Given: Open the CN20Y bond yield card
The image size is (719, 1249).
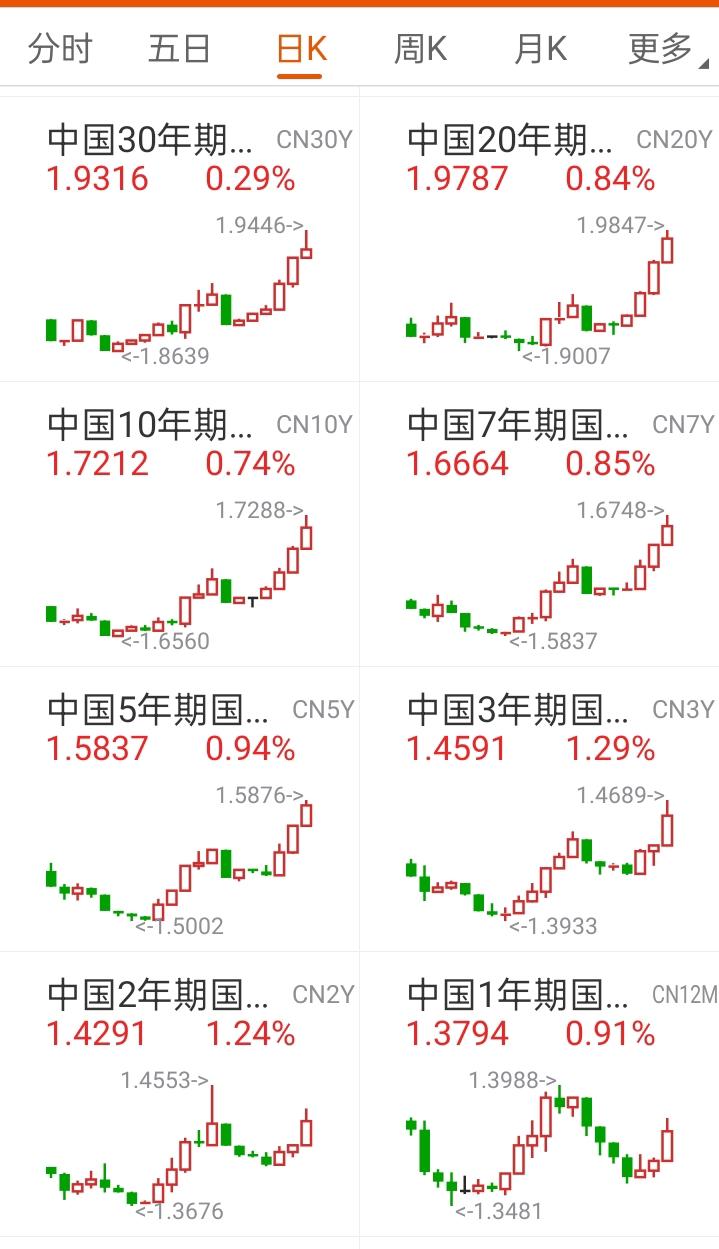Looking at the screenshot, I should 540,239.
